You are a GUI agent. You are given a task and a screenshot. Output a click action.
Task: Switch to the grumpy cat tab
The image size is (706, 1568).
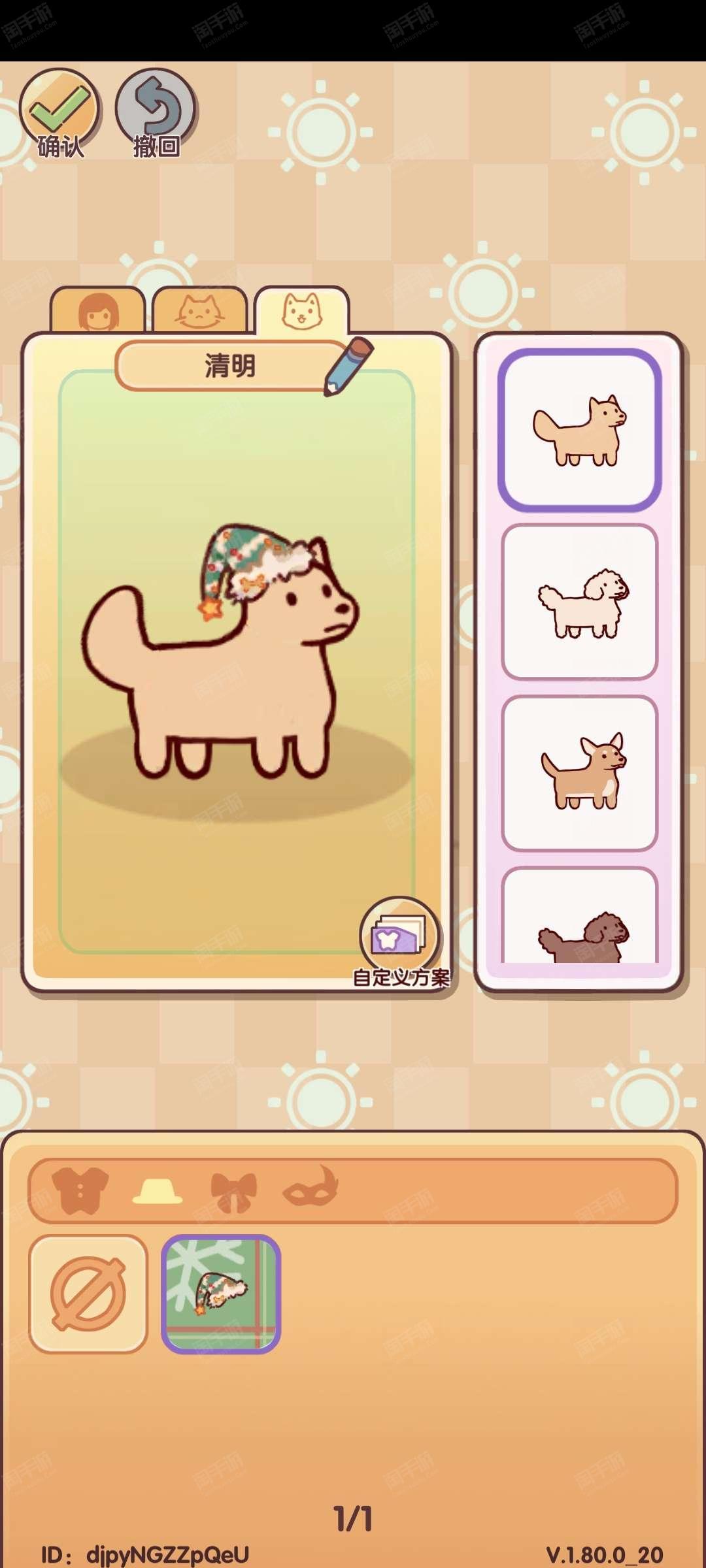point(200,310)
